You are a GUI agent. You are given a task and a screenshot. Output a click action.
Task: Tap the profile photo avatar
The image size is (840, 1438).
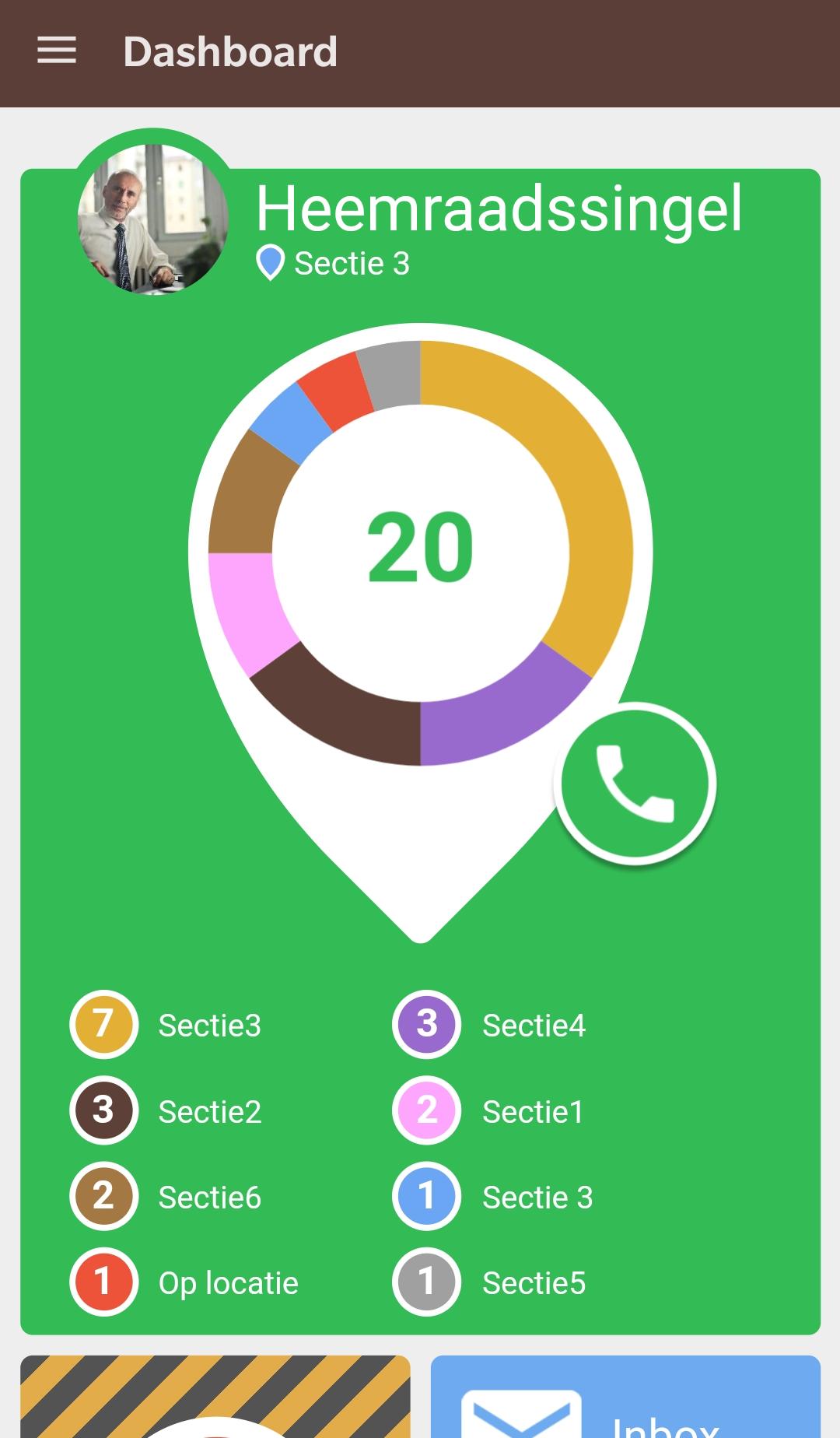[153, 219]
